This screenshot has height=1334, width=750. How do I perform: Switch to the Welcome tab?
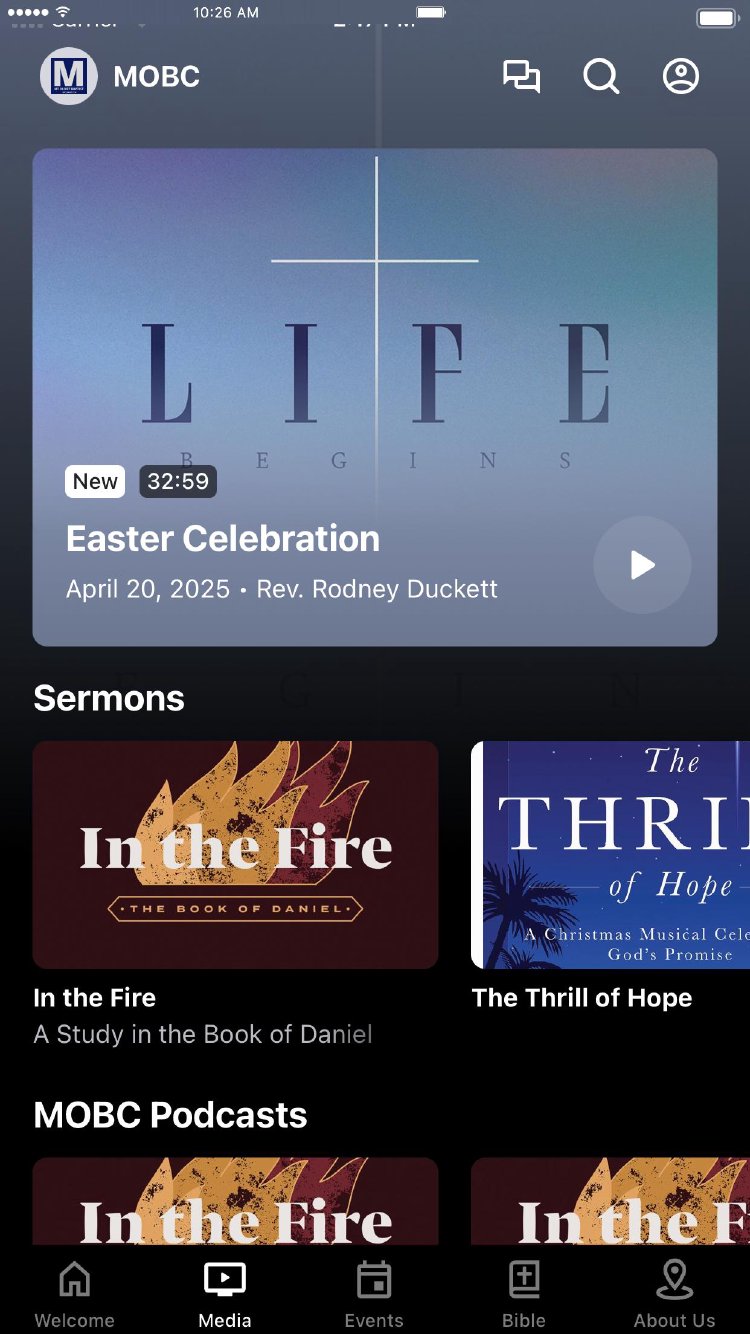[x=75, y=1294]
